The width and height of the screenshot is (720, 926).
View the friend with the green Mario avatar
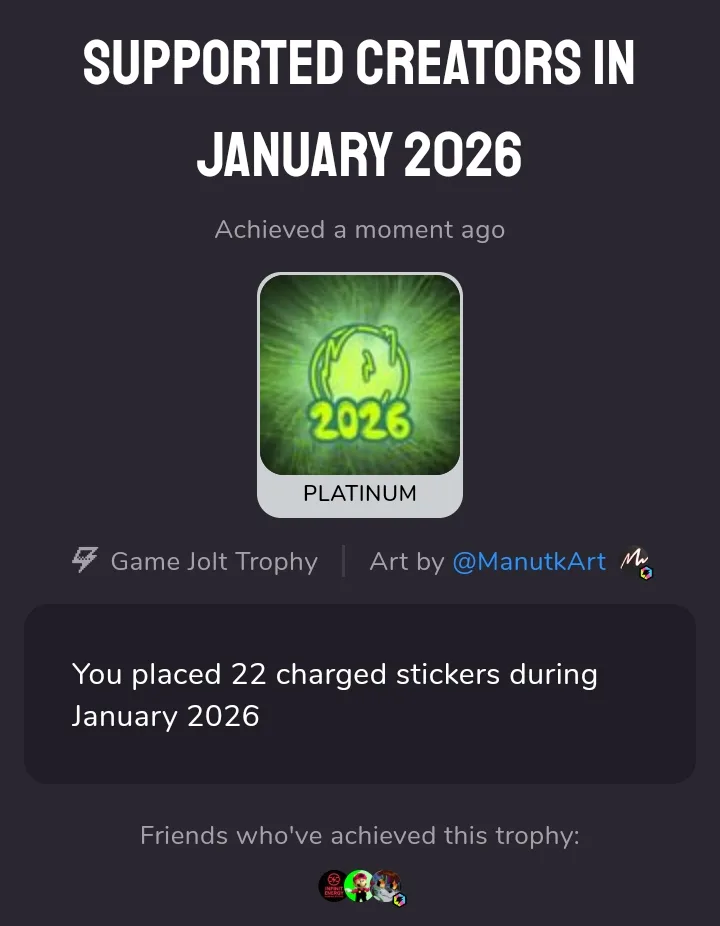[359, 885]
